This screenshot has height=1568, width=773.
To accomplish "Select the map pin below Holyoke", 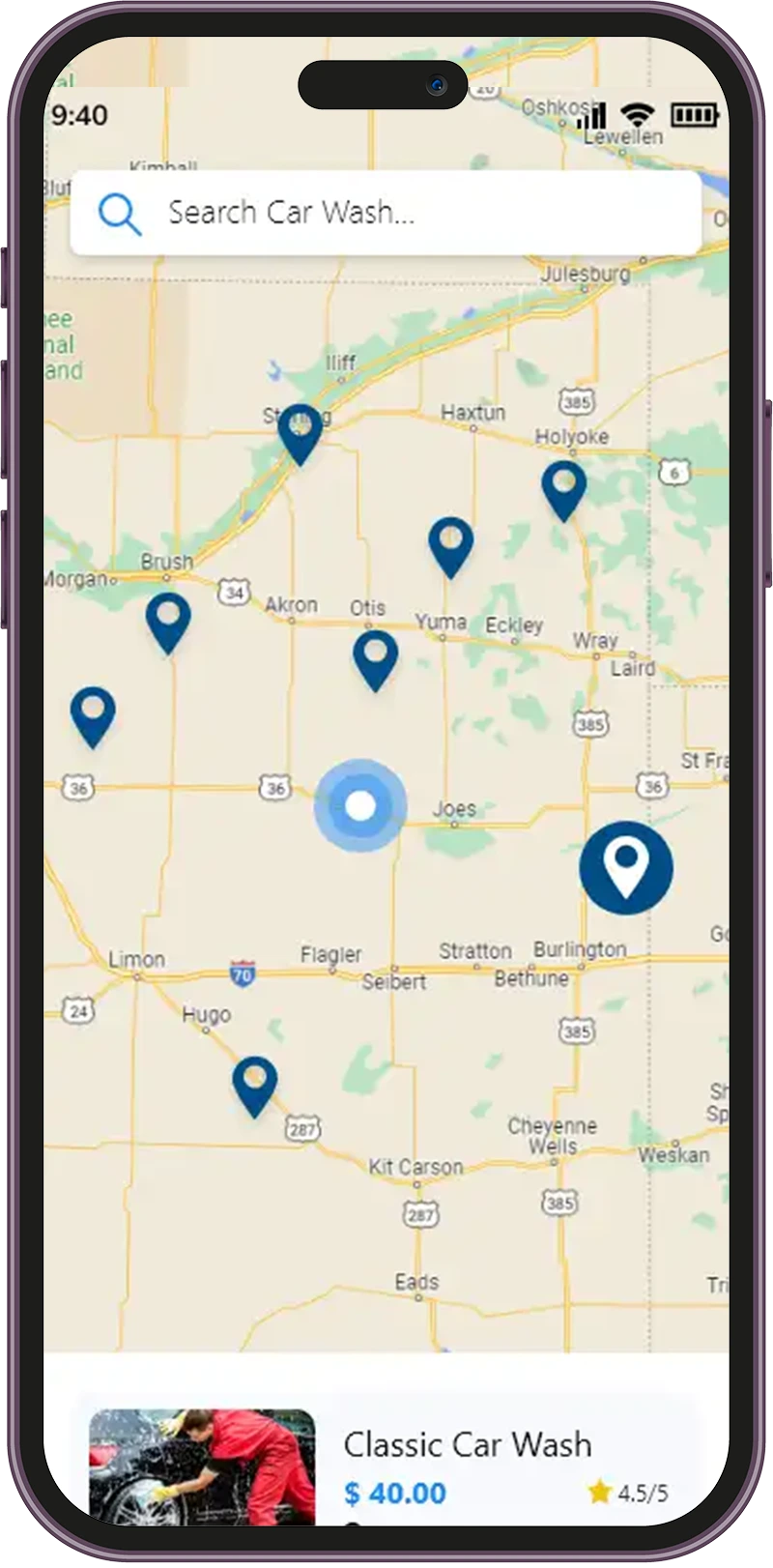I will pyautogui.click(x=563, y=487).
